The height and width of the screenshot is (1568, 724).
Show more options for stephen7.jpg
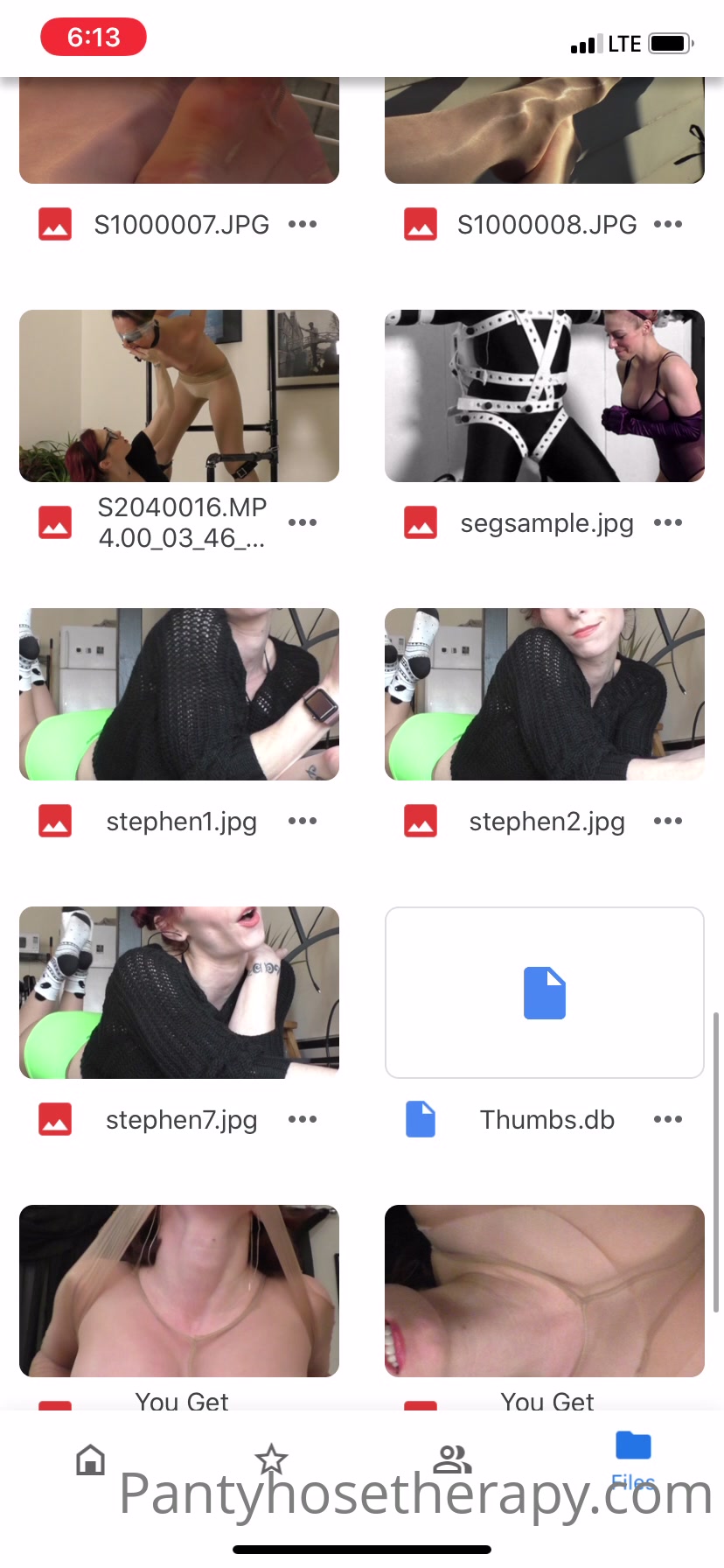point(303,1120)
